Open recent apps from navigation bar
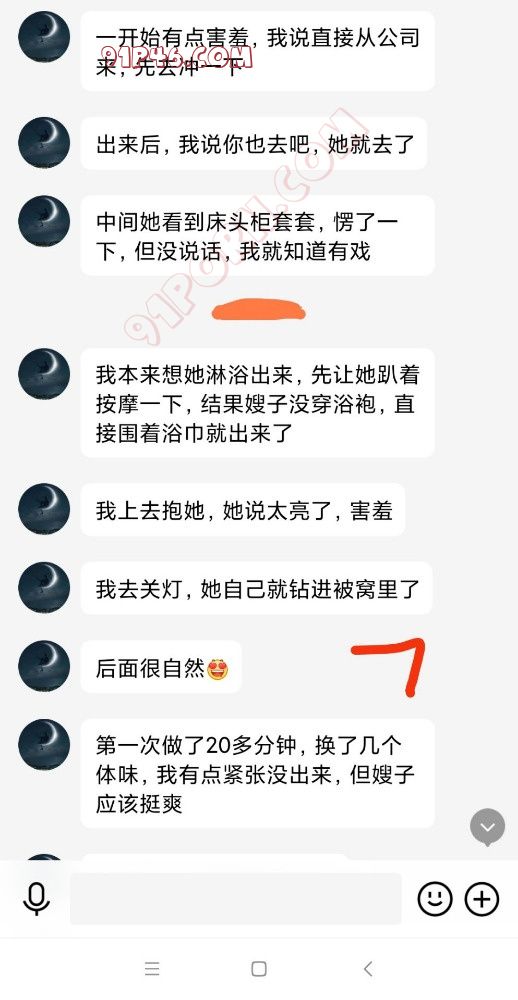The width and height of the screenshot is (518, 1000). pyautogui.click(x=152, y=969)
